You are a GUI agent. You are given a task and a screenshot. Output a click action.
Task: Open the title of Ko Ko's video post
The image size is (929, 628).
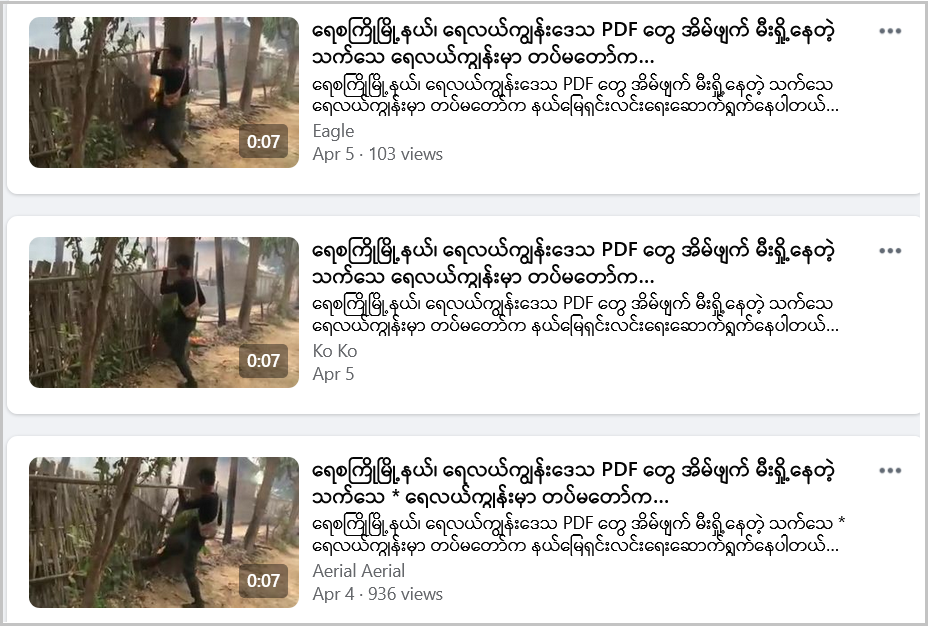coord(572,261)
